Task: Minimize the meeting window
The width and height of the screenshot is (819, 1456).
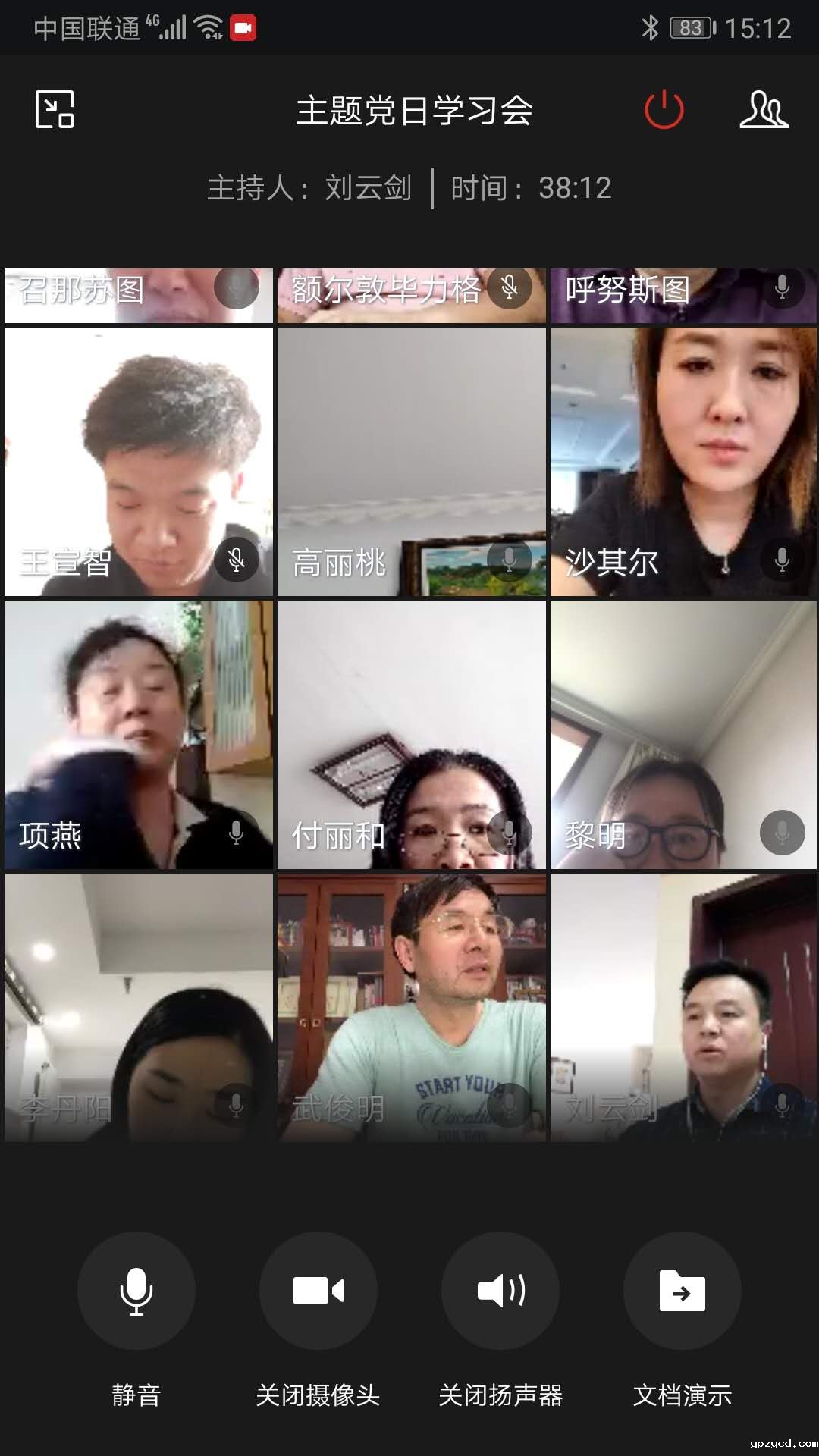Action: point(55,110)
